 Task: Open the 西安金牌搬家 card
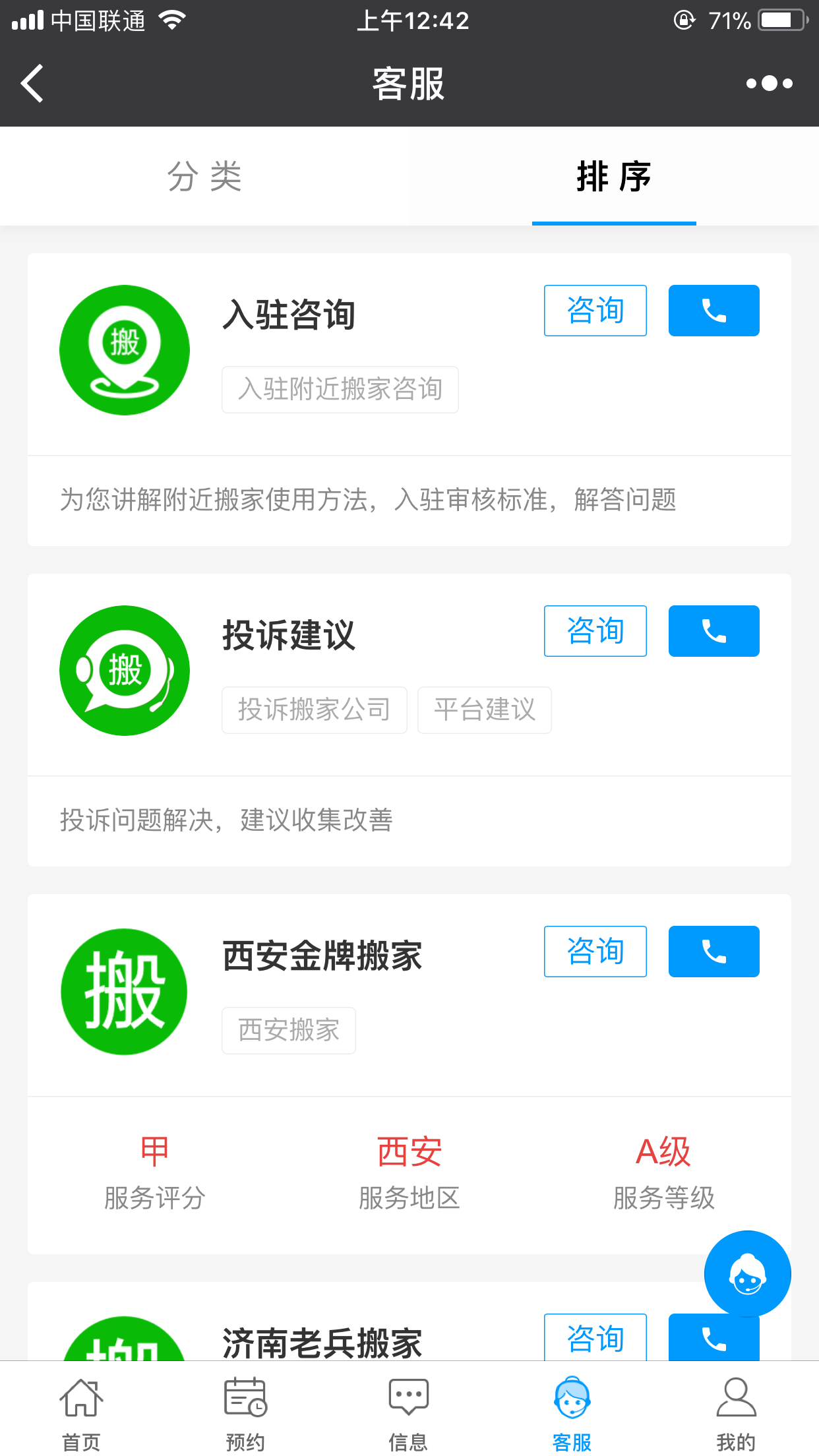tap(409, 1074)
